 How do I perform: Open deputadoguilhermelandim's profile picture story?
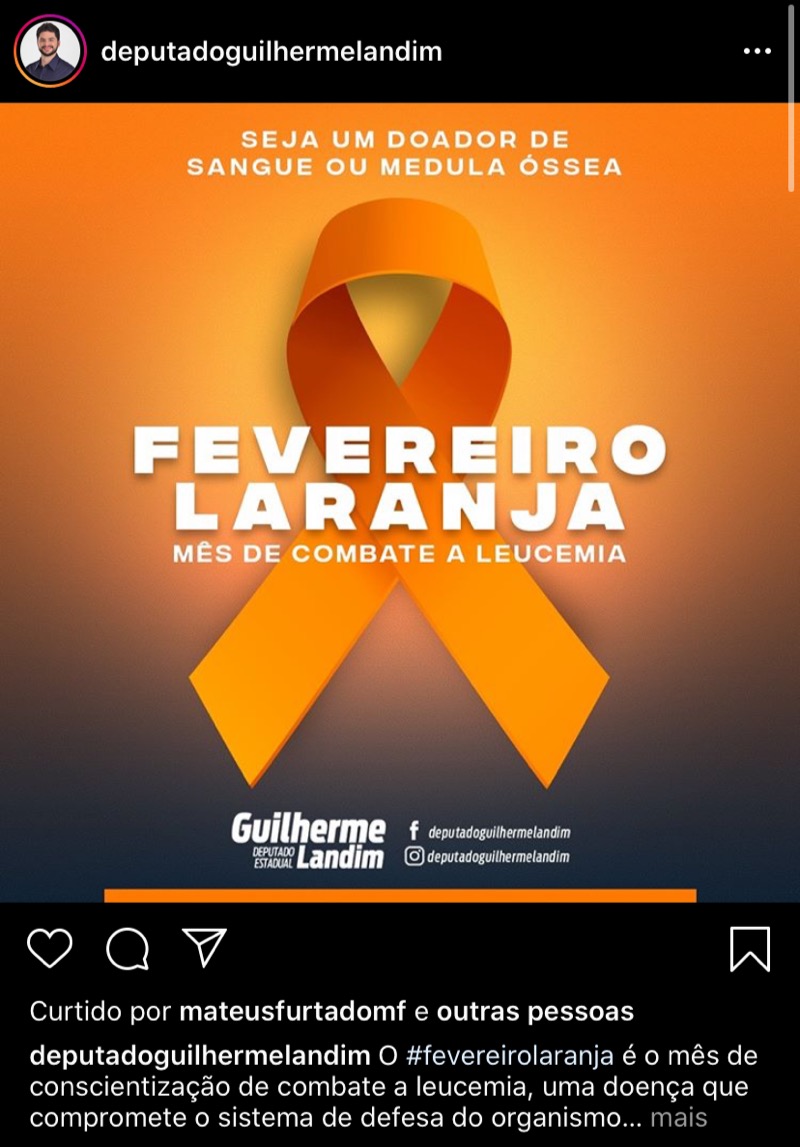pyautogui.click(x=48, y=51)
